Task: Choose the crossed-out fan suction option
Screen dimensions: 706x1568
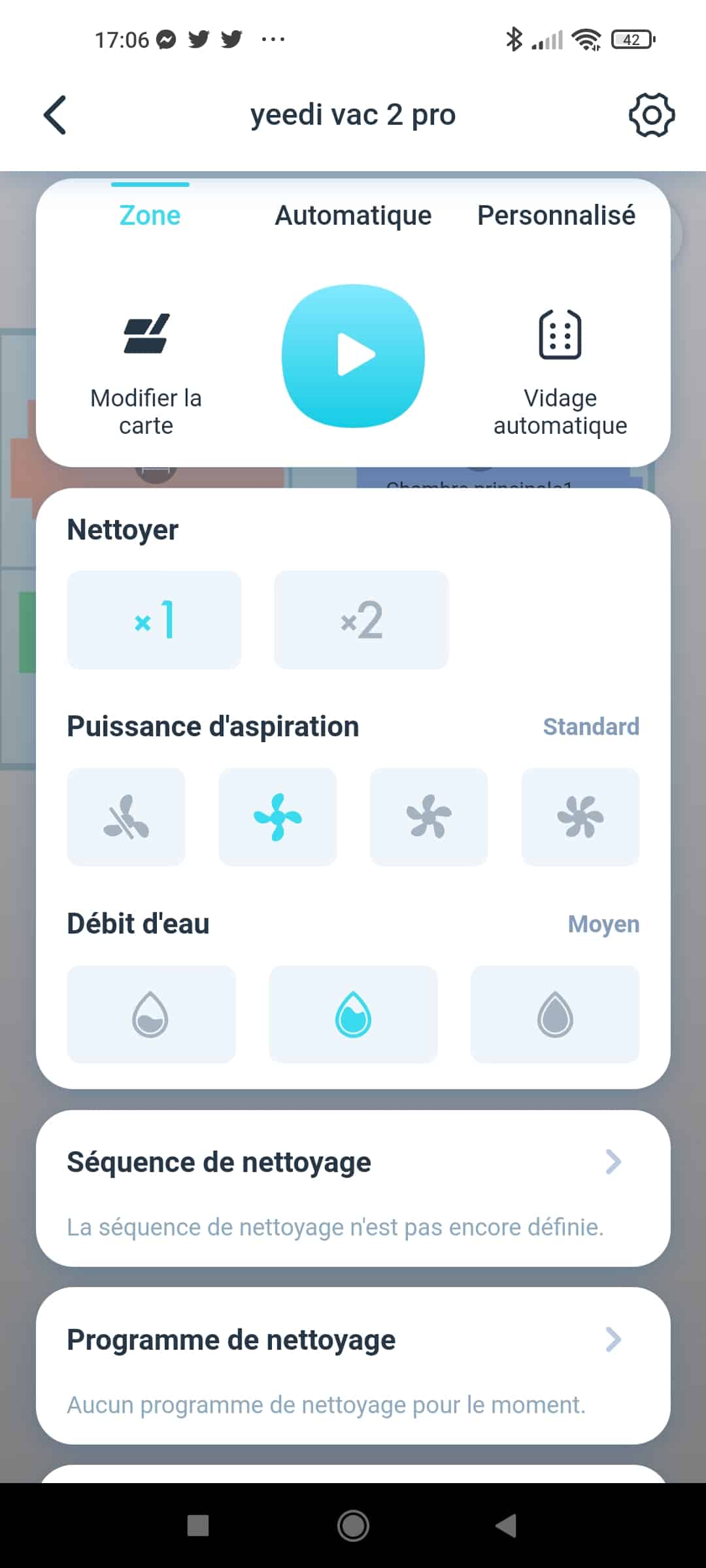Action: tap(126, 817)
